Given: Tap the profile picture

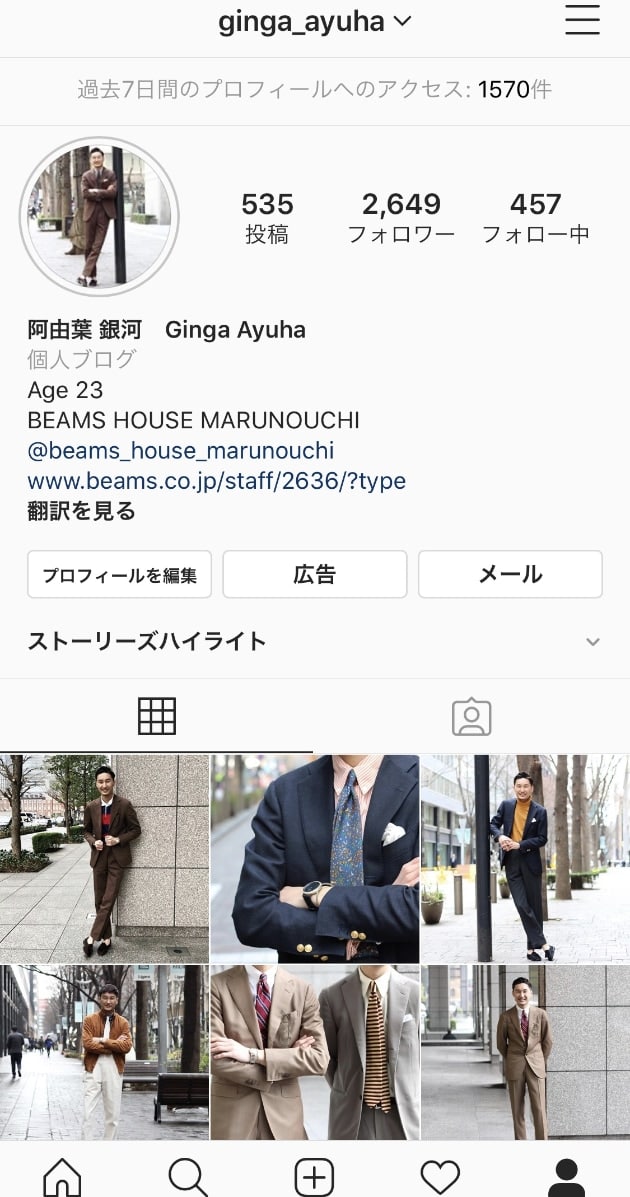Looking at the screenshot, I should point(99,216).
